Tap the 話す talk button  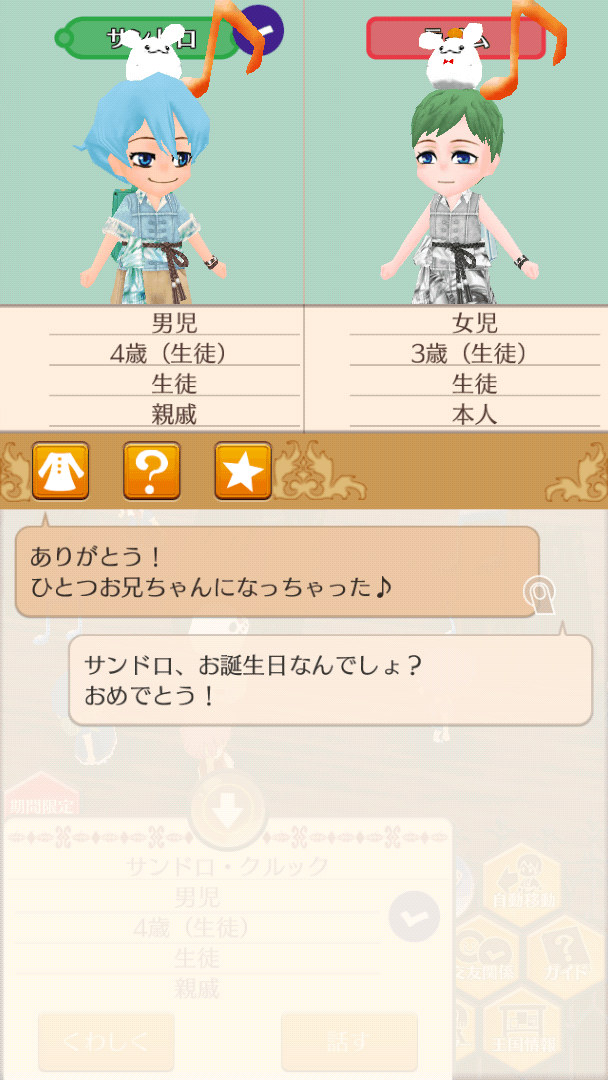pyautogui.click(x=348, y=1041)
